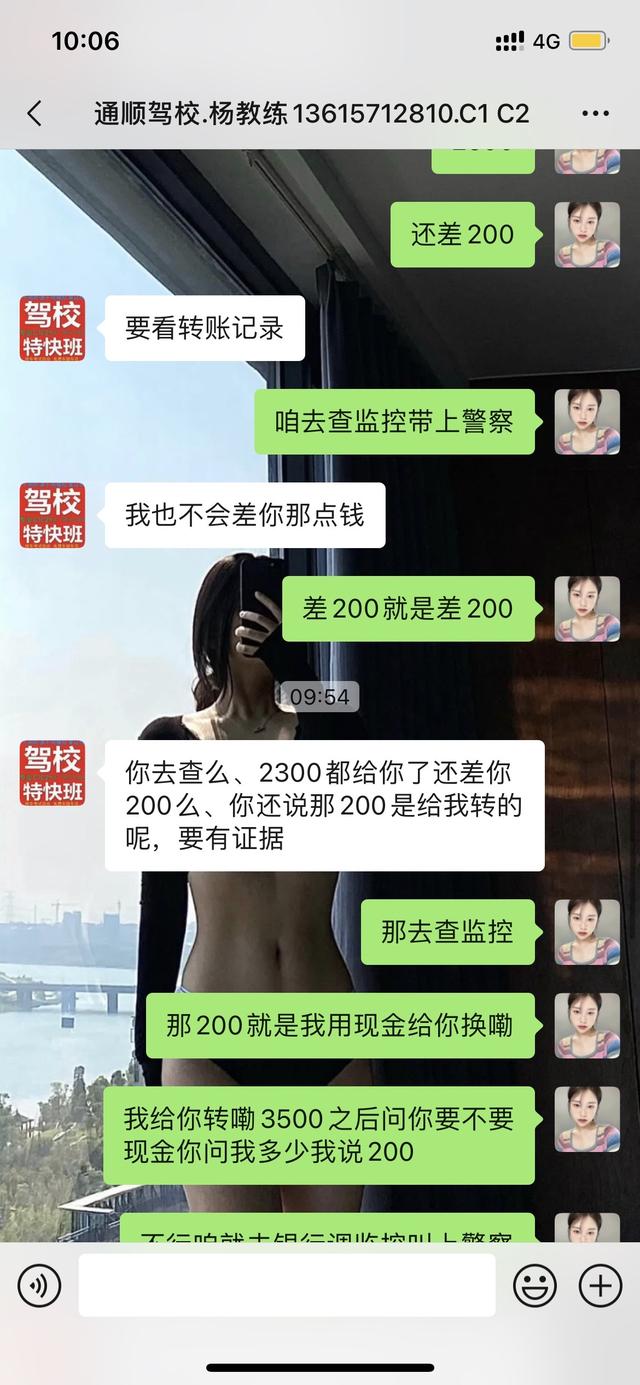
Task: Open sender avatar beside 还差200
Action: point(587,234)
